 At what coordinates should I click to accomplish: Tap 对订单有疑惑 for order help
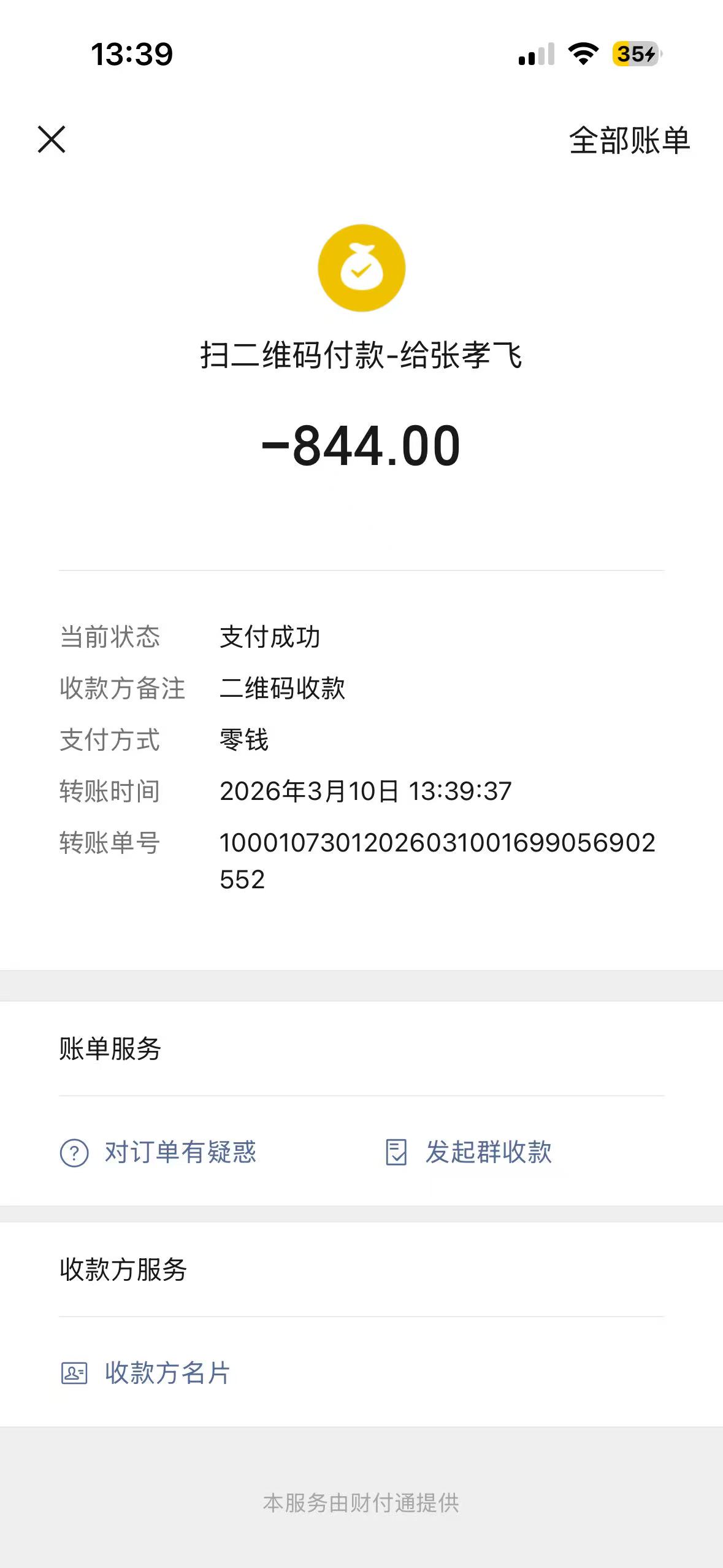[x=158, y=1152]
